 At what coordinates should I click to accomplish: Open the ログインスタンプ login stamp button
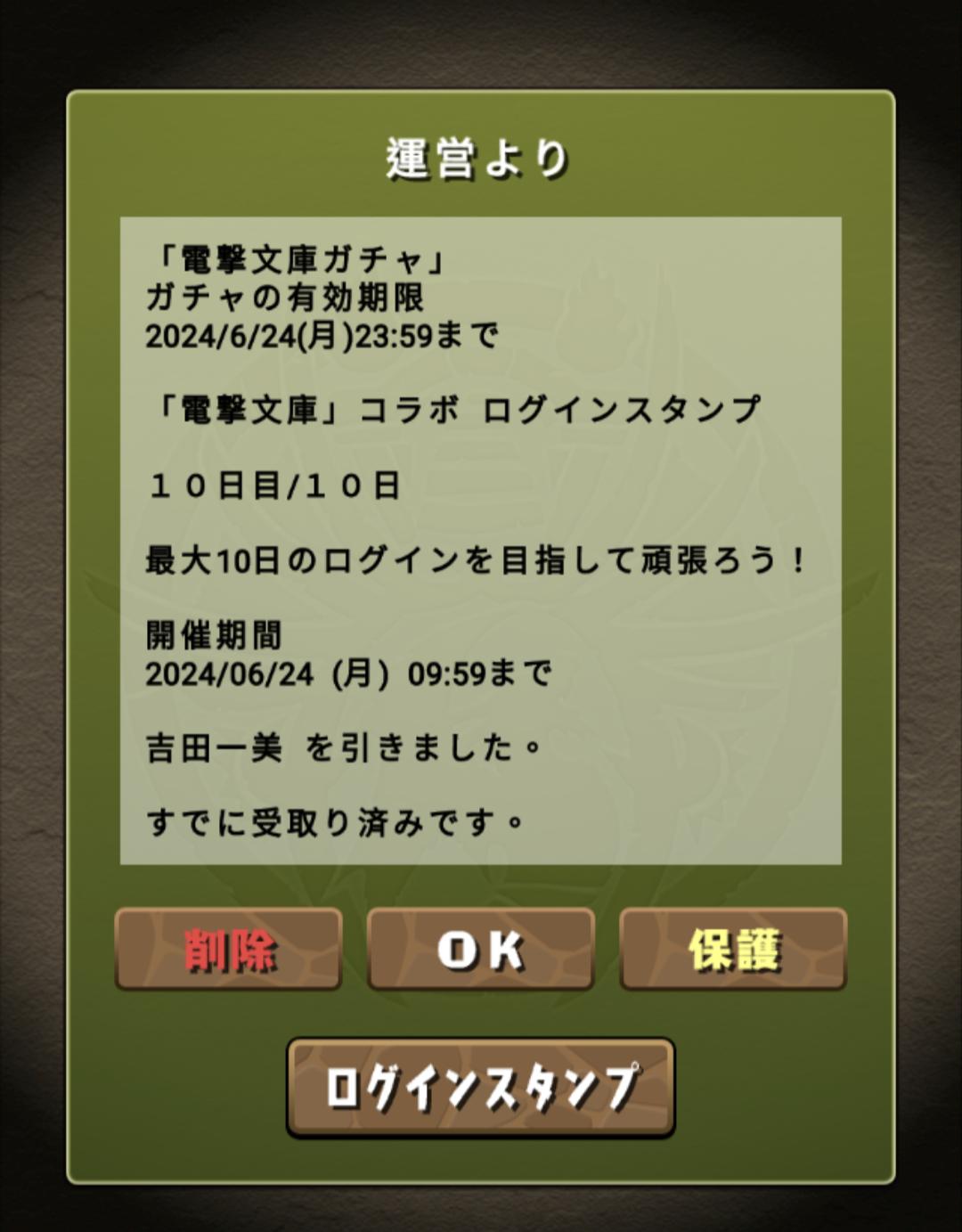click(480, 1088)
